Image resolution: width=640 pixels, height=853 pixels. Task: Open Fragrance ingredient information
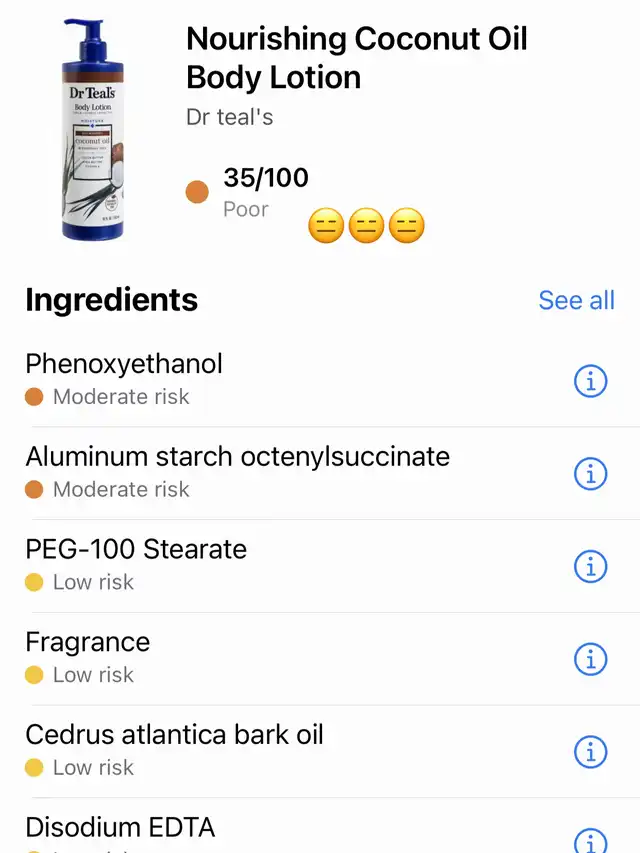click(590, 659)
